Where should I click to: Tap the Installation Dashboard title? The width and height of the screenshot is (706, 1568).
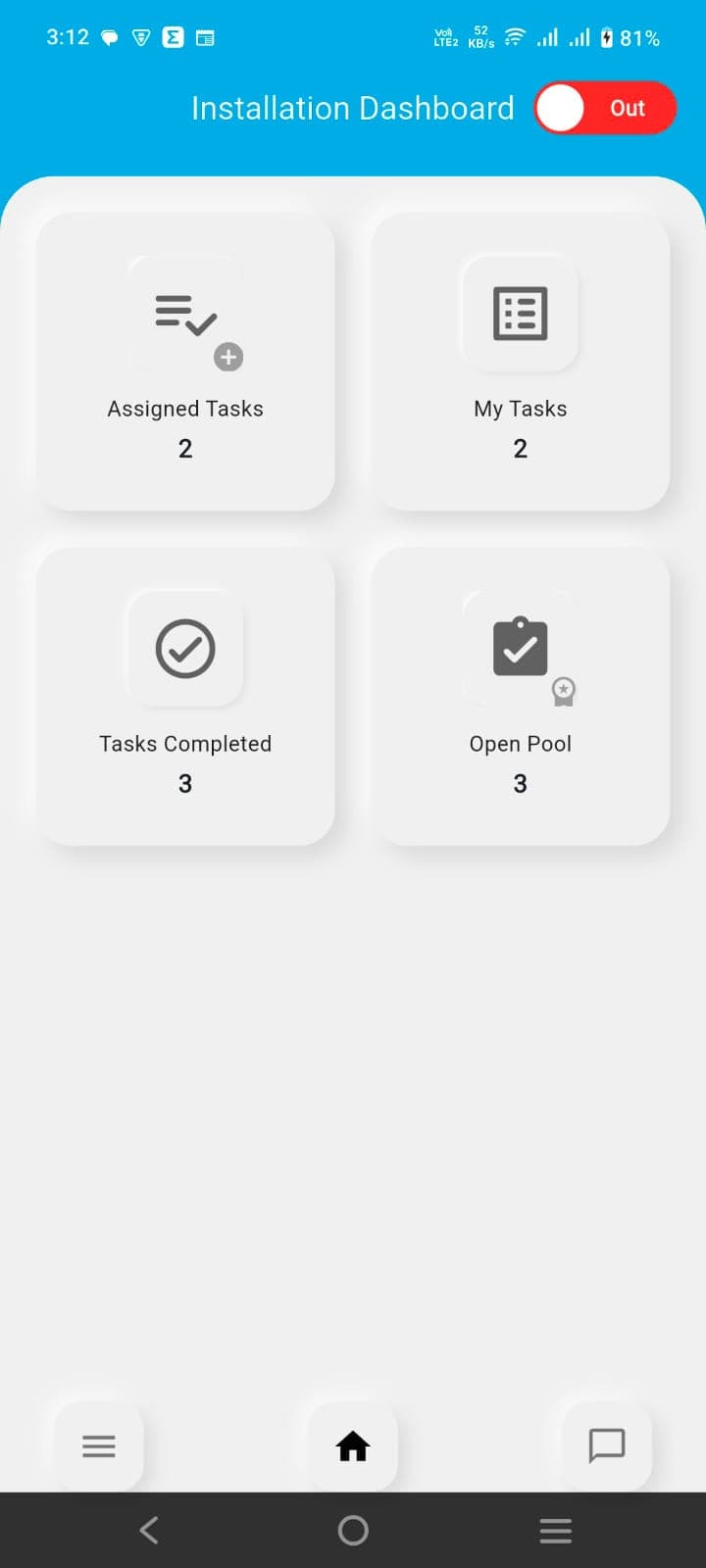[x=352, y=108]
